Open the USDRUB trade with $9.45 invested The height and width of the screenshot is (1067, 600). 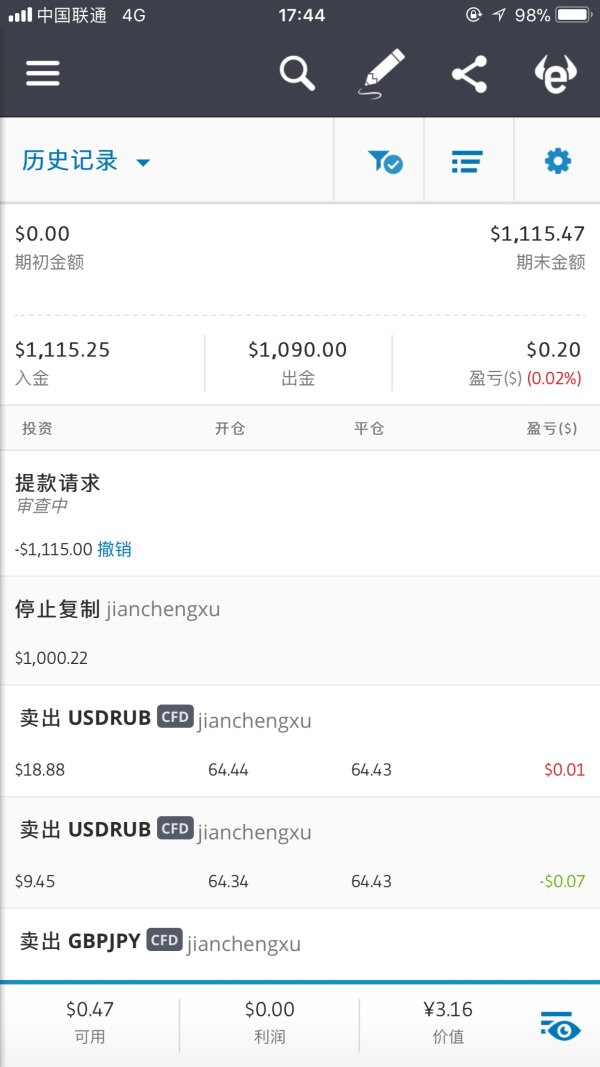300,853
